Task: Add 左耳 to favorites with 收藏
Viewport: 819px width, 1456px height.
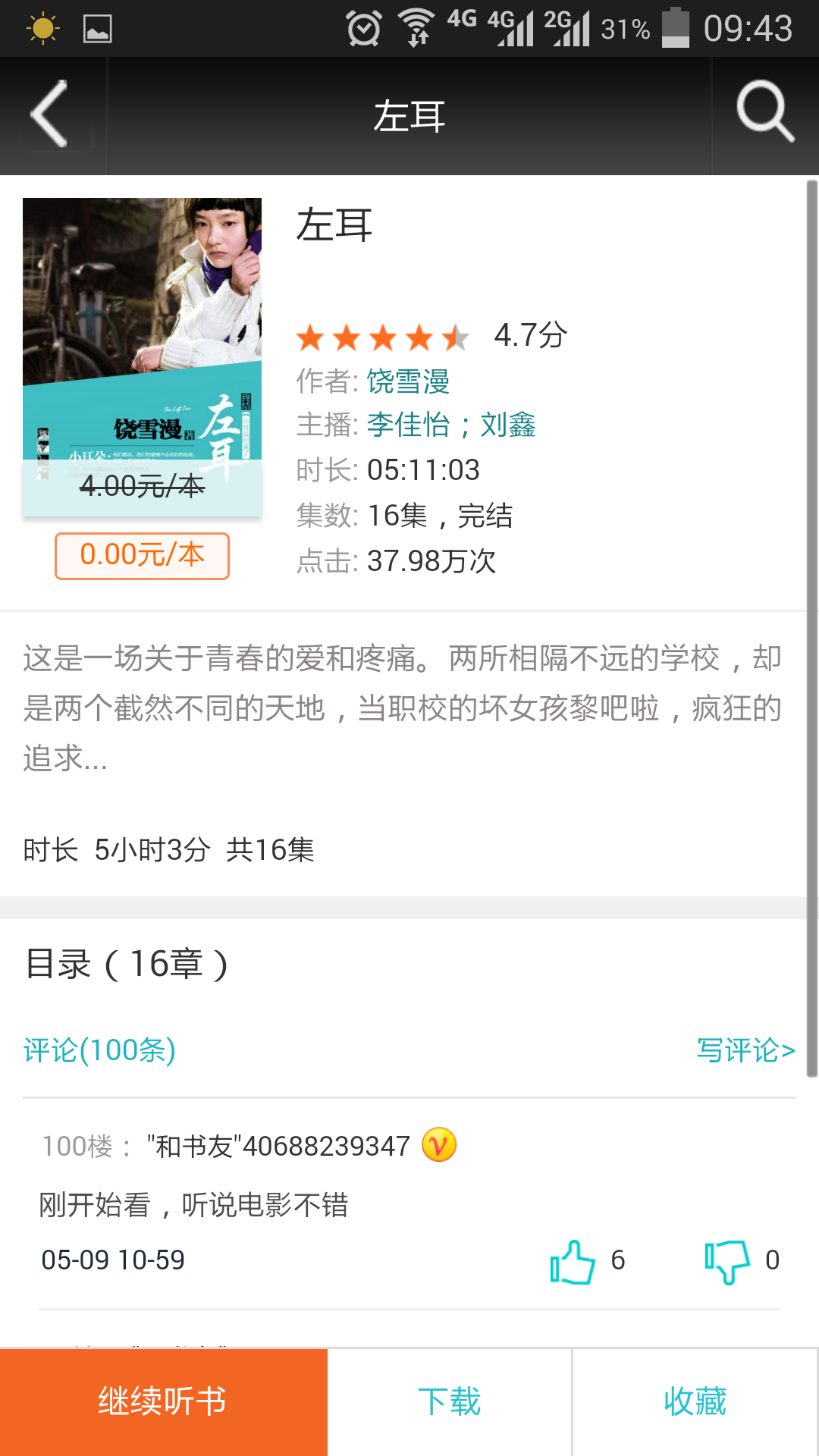Action: click(x=695, y=1401)
